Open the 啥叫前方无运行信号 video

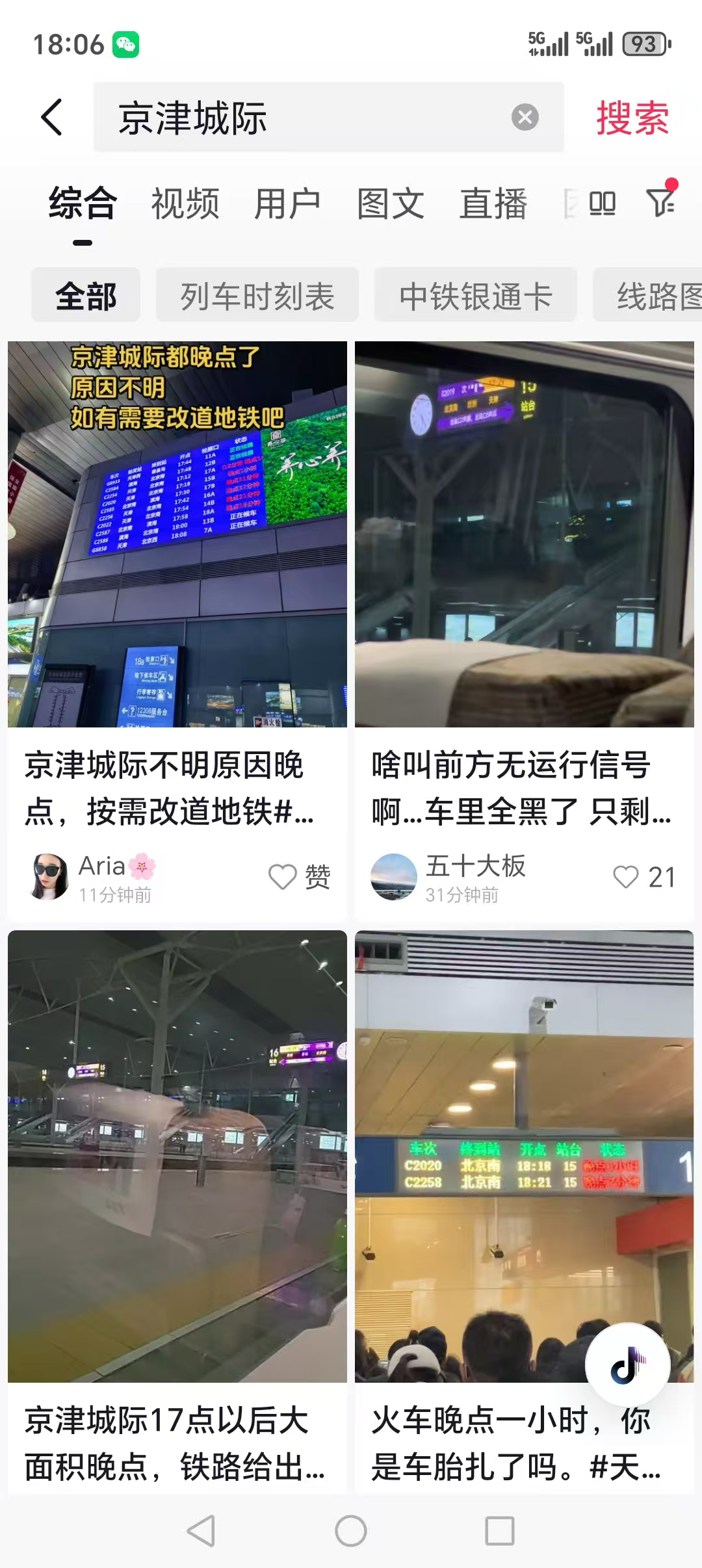click(x=524, y=533)
